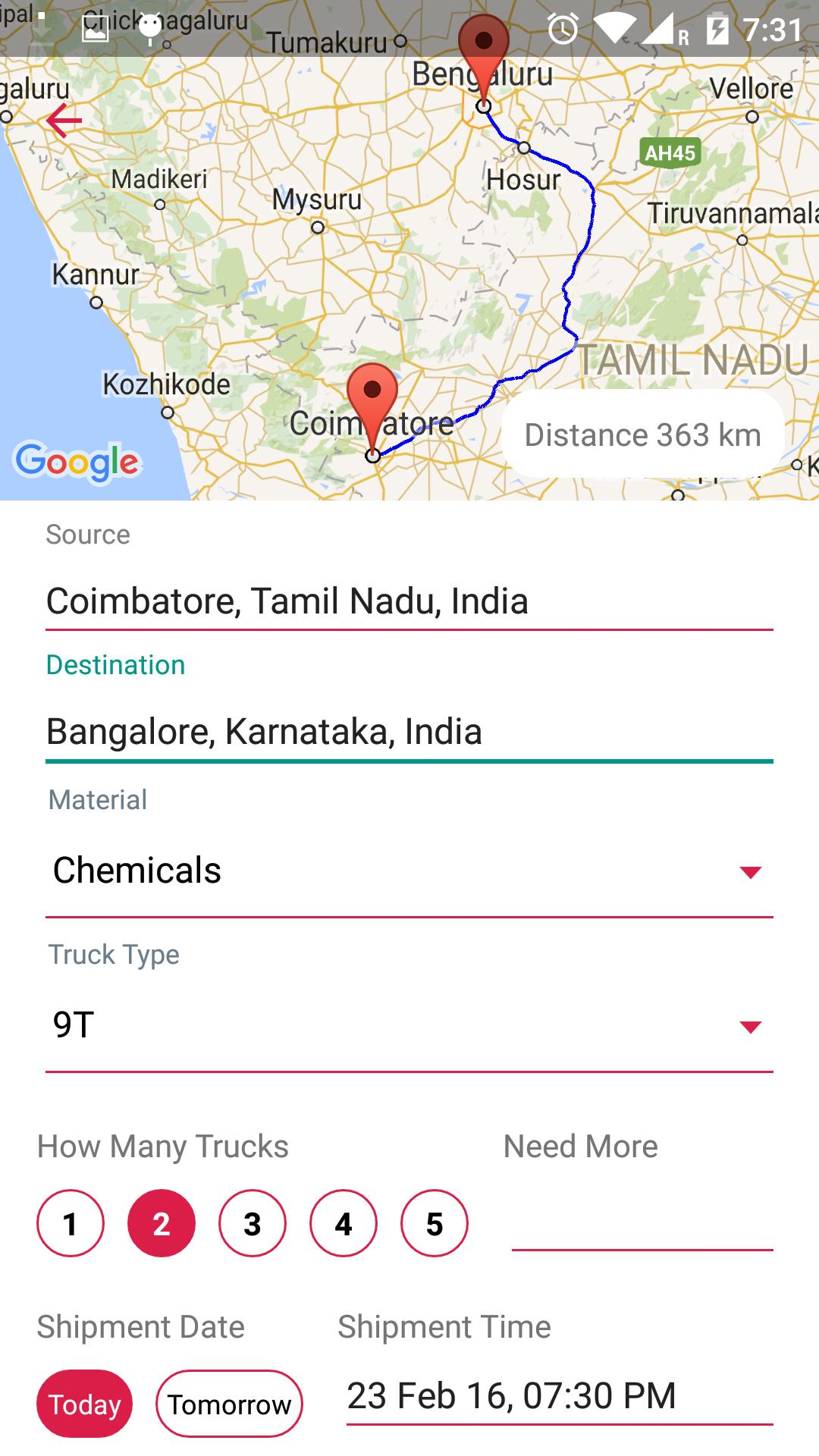Edit the Source location field
Viewport: 819px width, 1456px height.
(408, 601)
